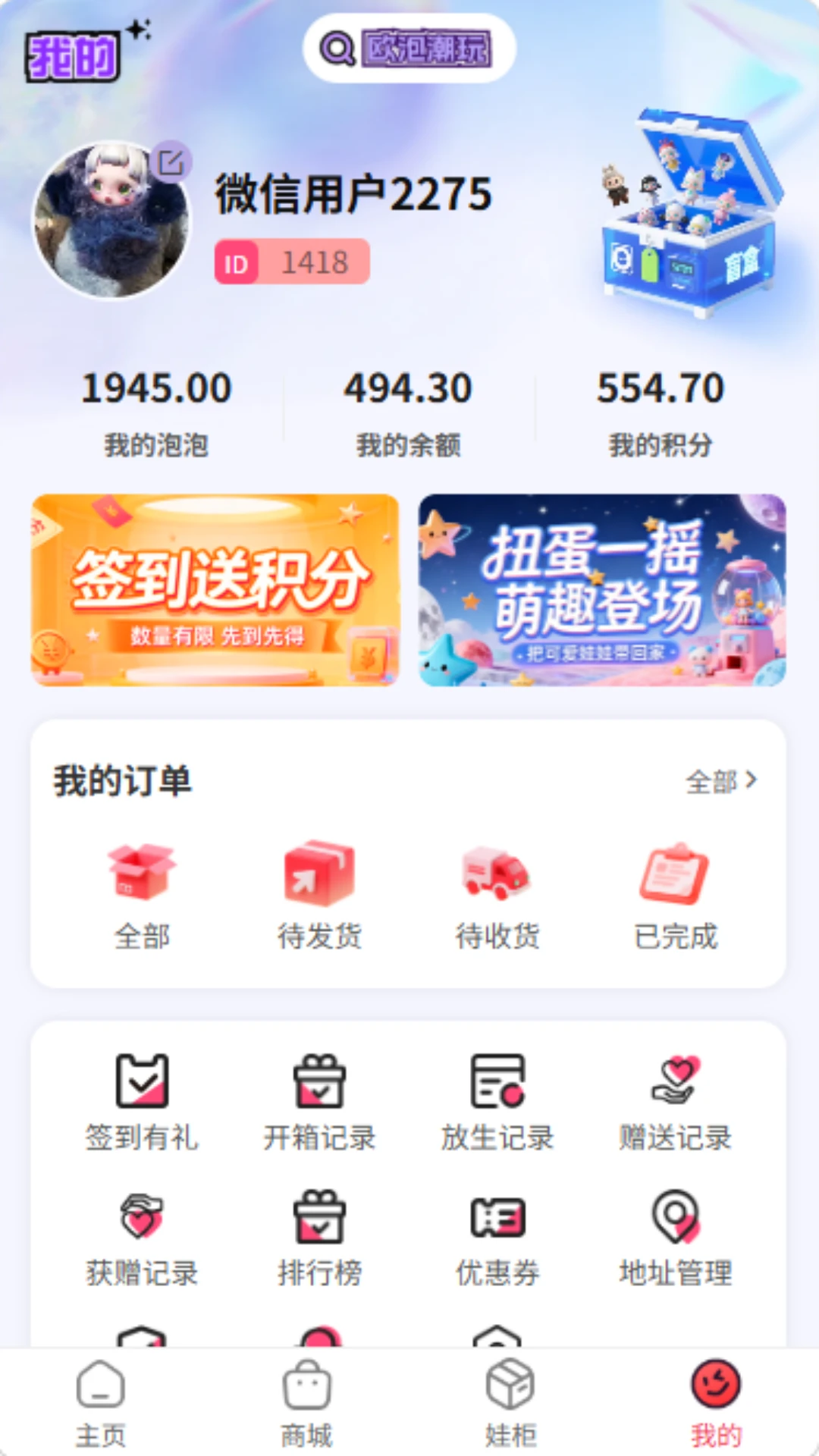
Task: Open 我的余额 balance
Action: [x=409, y=413]
